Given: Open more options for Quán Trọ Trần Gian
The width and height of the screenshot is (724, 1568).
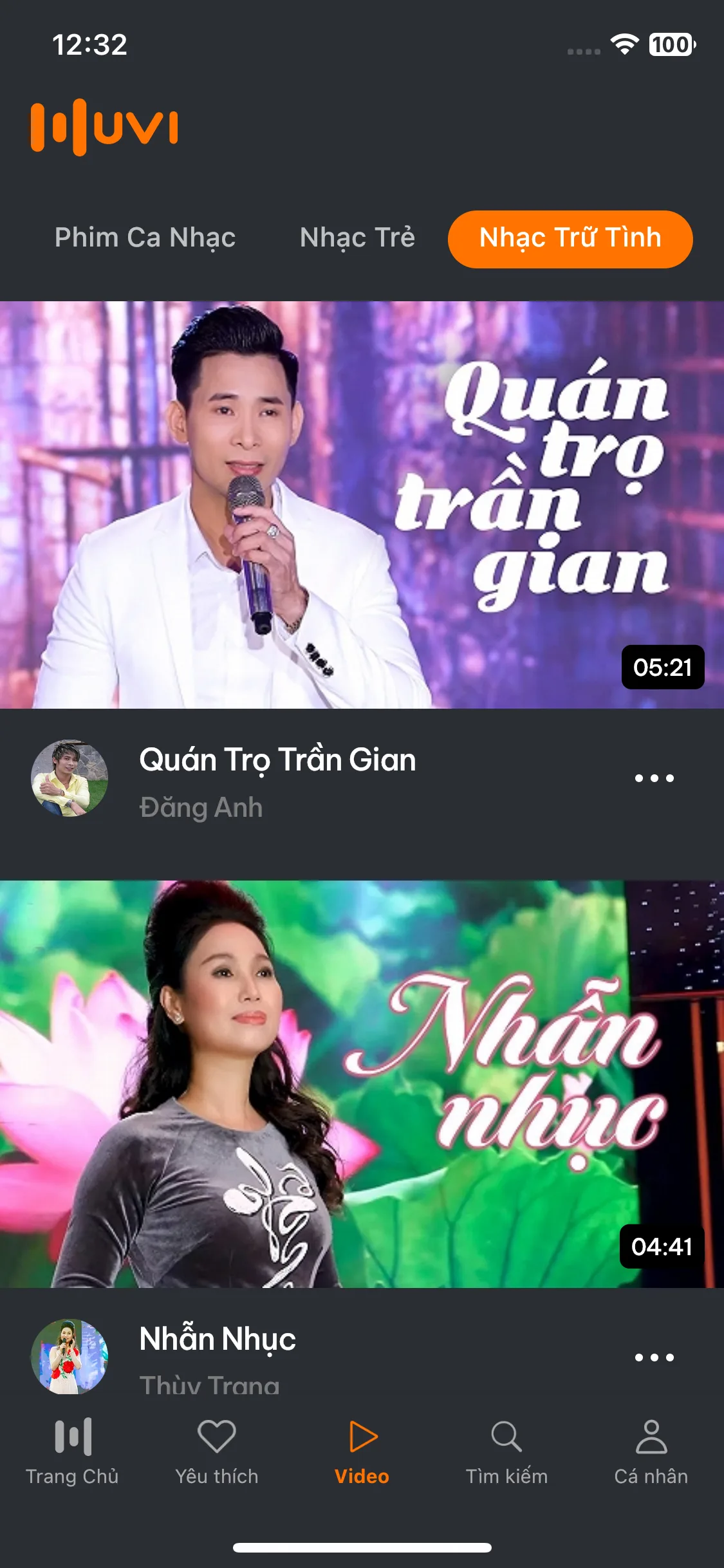Looking at the screenshot, I should pyautogui.click(x=654, y=778).
